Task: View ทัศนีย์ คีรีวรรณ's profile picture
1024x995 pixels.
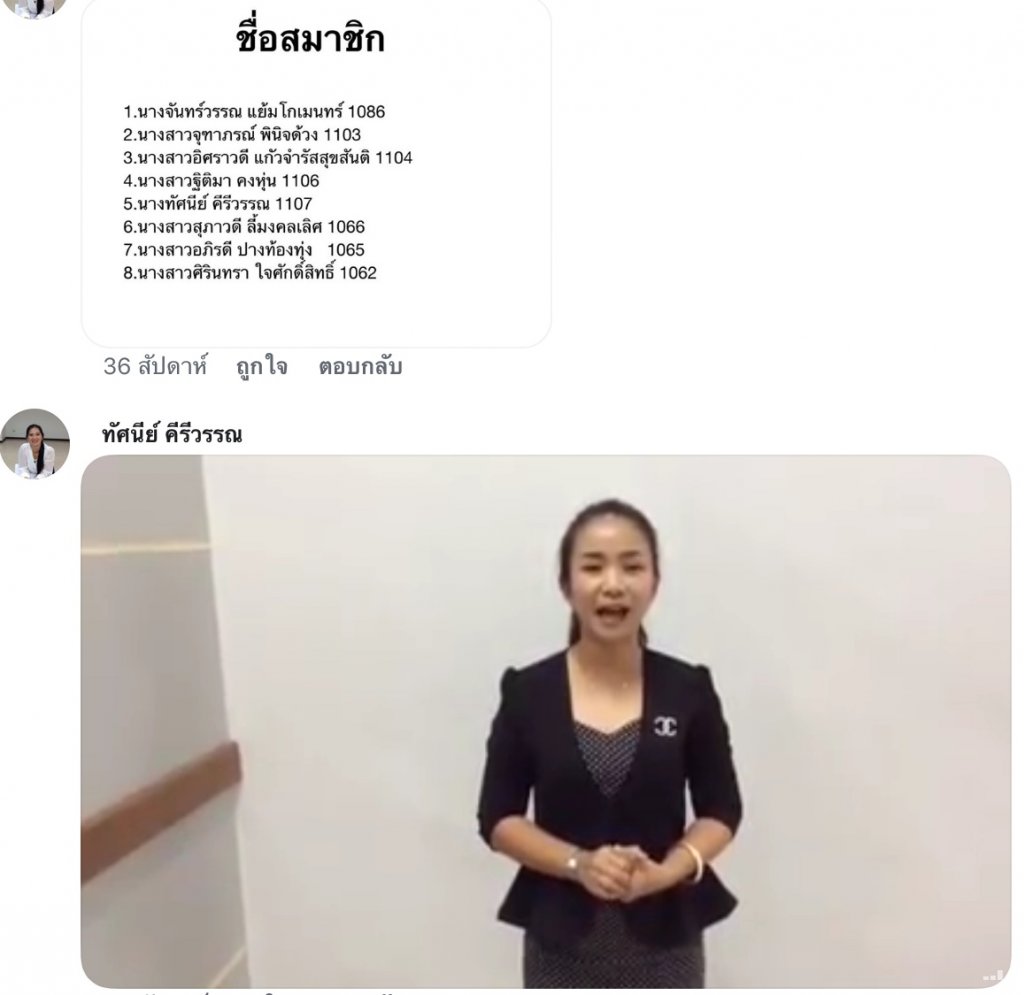Action: pyautogui.click(x=35, y=443)
